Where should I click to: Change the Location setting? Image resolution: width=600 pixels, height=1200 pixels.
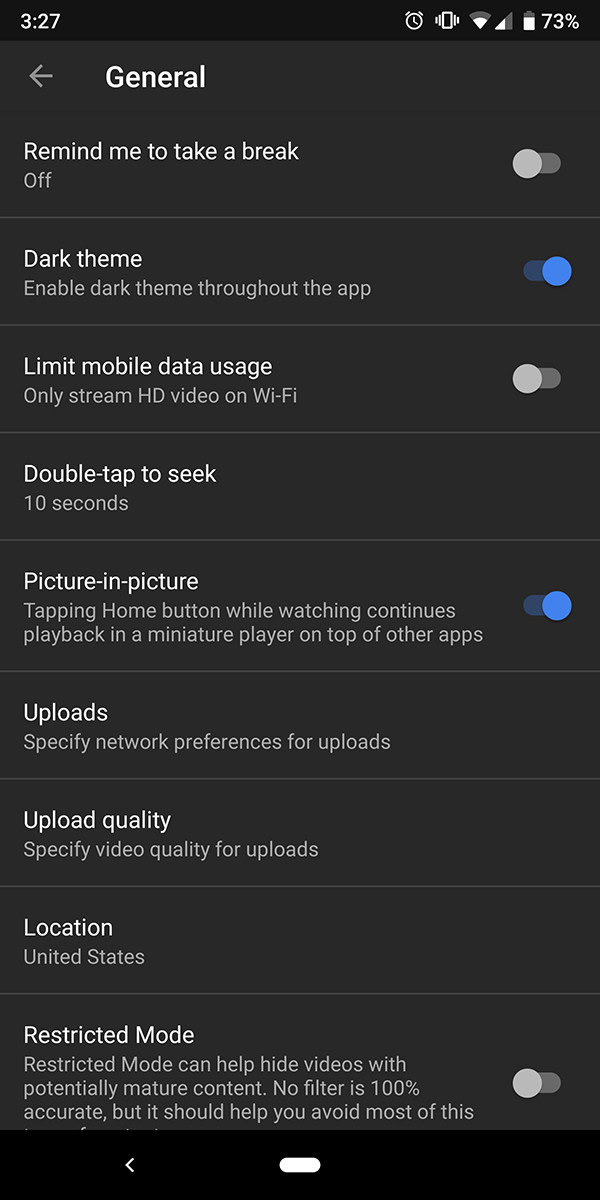click(x=300, y=940)
